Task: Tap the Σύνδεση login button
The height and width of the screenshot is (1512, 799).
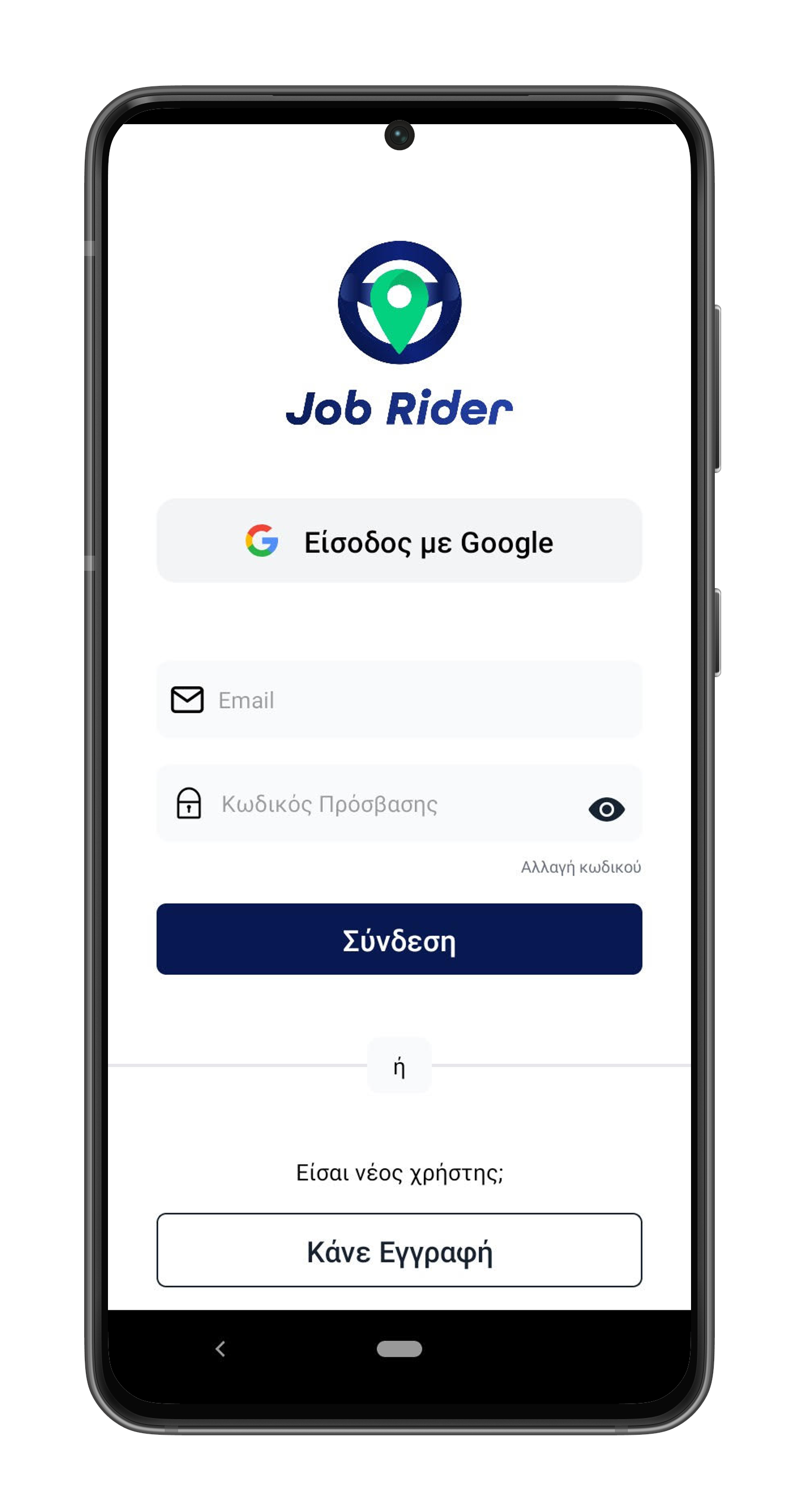Action: [x=399, y=939]
